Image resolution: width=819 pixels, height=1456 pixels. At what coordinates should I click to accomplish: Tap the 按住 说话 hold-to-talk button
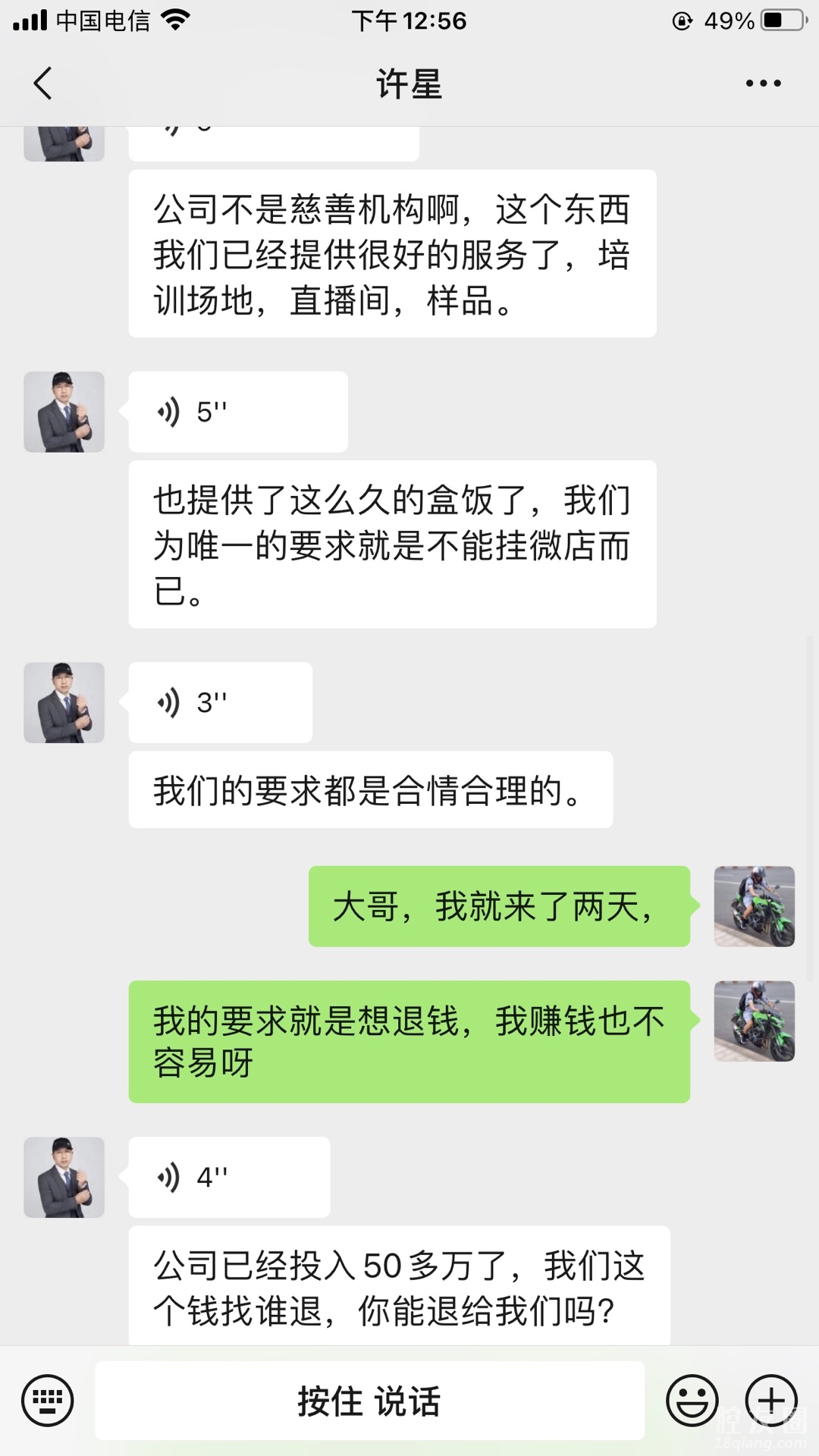(369, 1400)
